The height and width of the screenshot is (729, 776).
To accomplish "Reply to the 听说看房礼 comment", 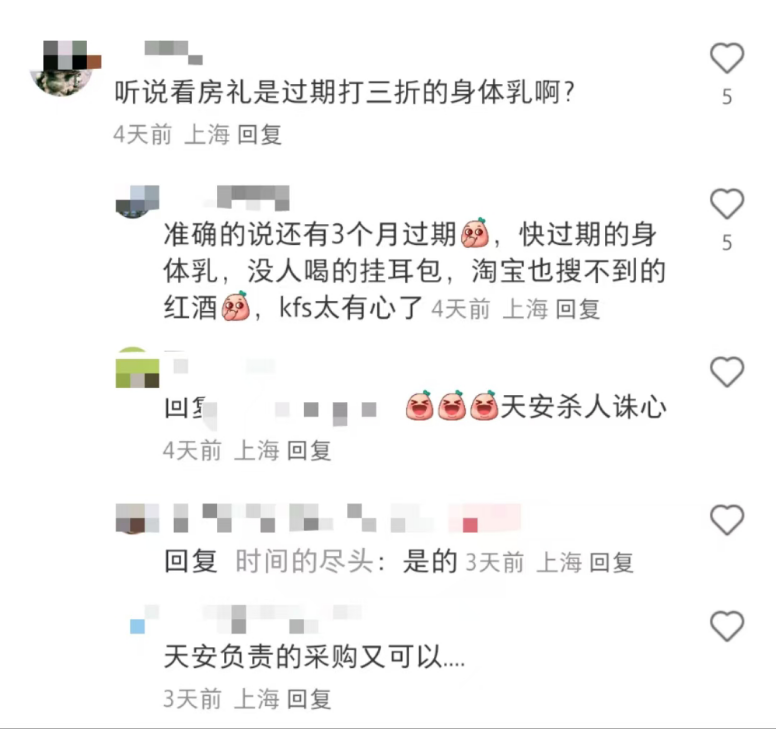I will click(259, 135).
